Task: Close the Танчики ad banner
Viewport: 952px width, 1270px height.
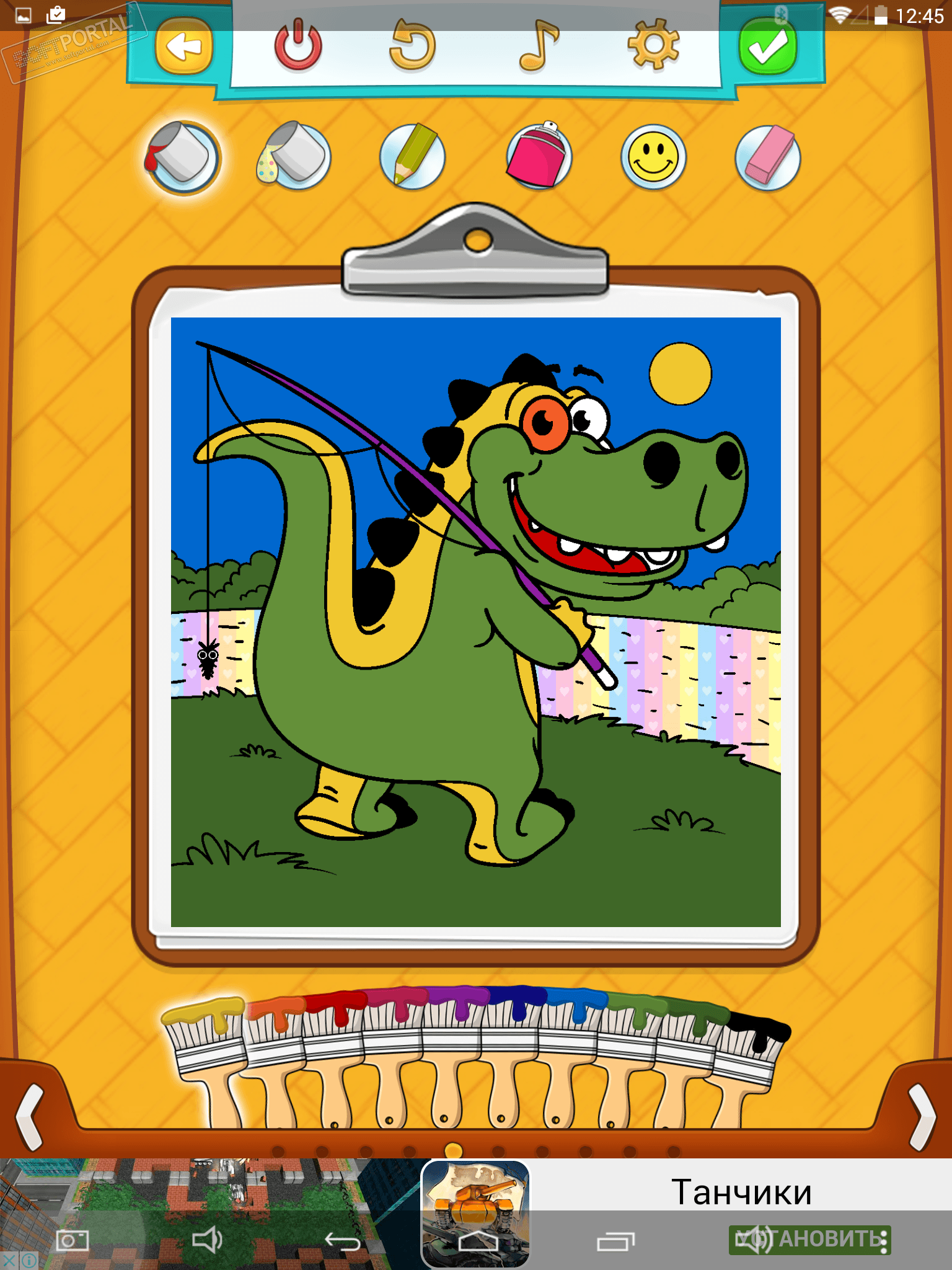Action: pyautogui.click(x=9, y=1260)
